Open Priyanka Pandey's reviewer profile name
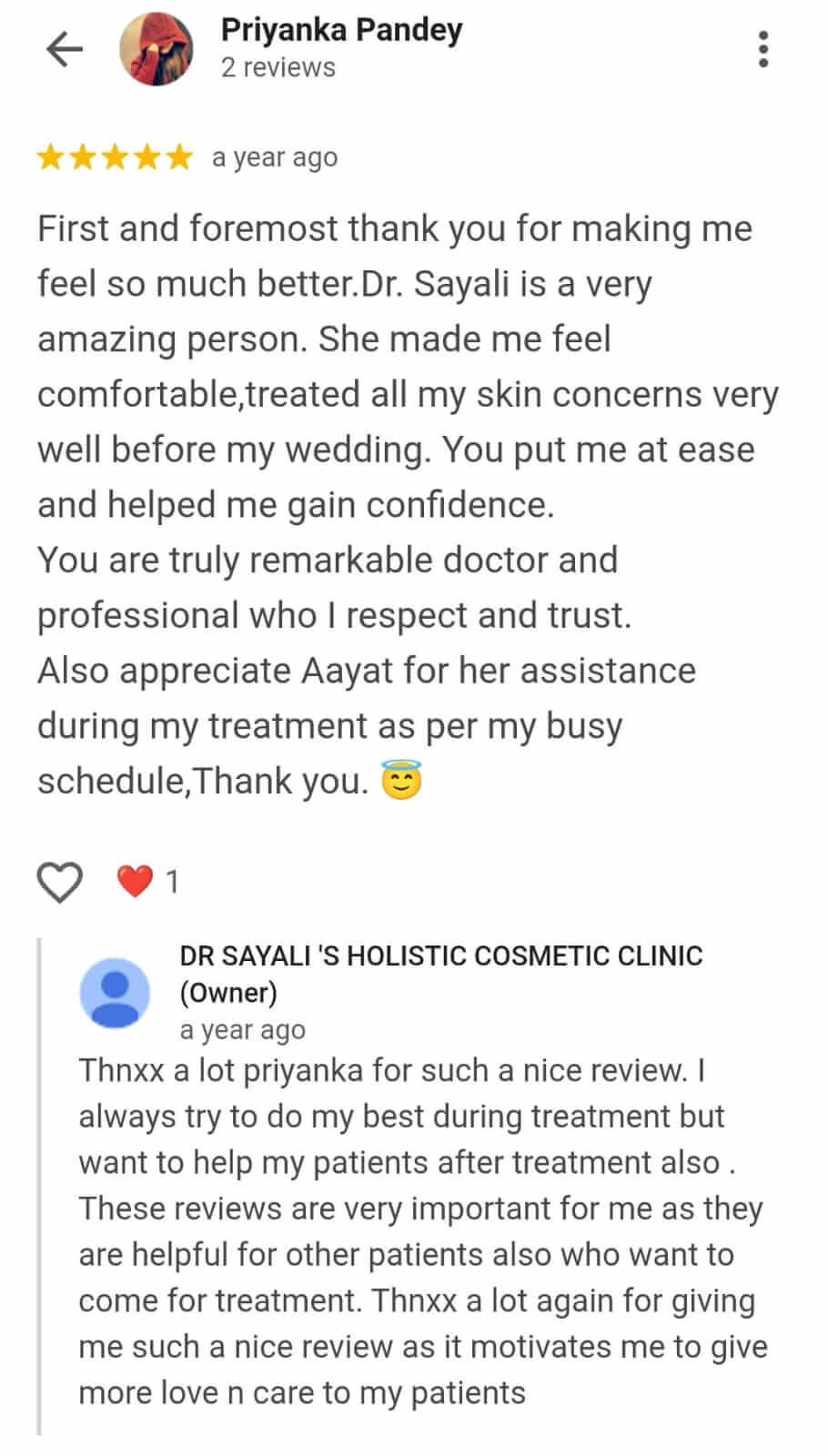Image resolution: width=828 pixels, height=1456 pixels. tap(341, 31)
